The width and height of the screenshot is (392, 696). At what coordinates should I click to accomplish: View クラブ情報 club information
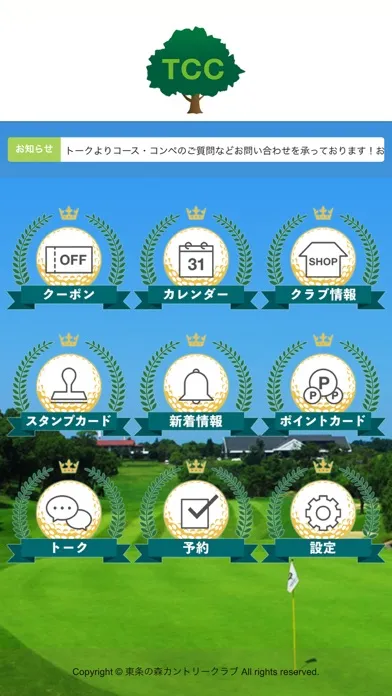pyautogui.click(x=323, y=258)
